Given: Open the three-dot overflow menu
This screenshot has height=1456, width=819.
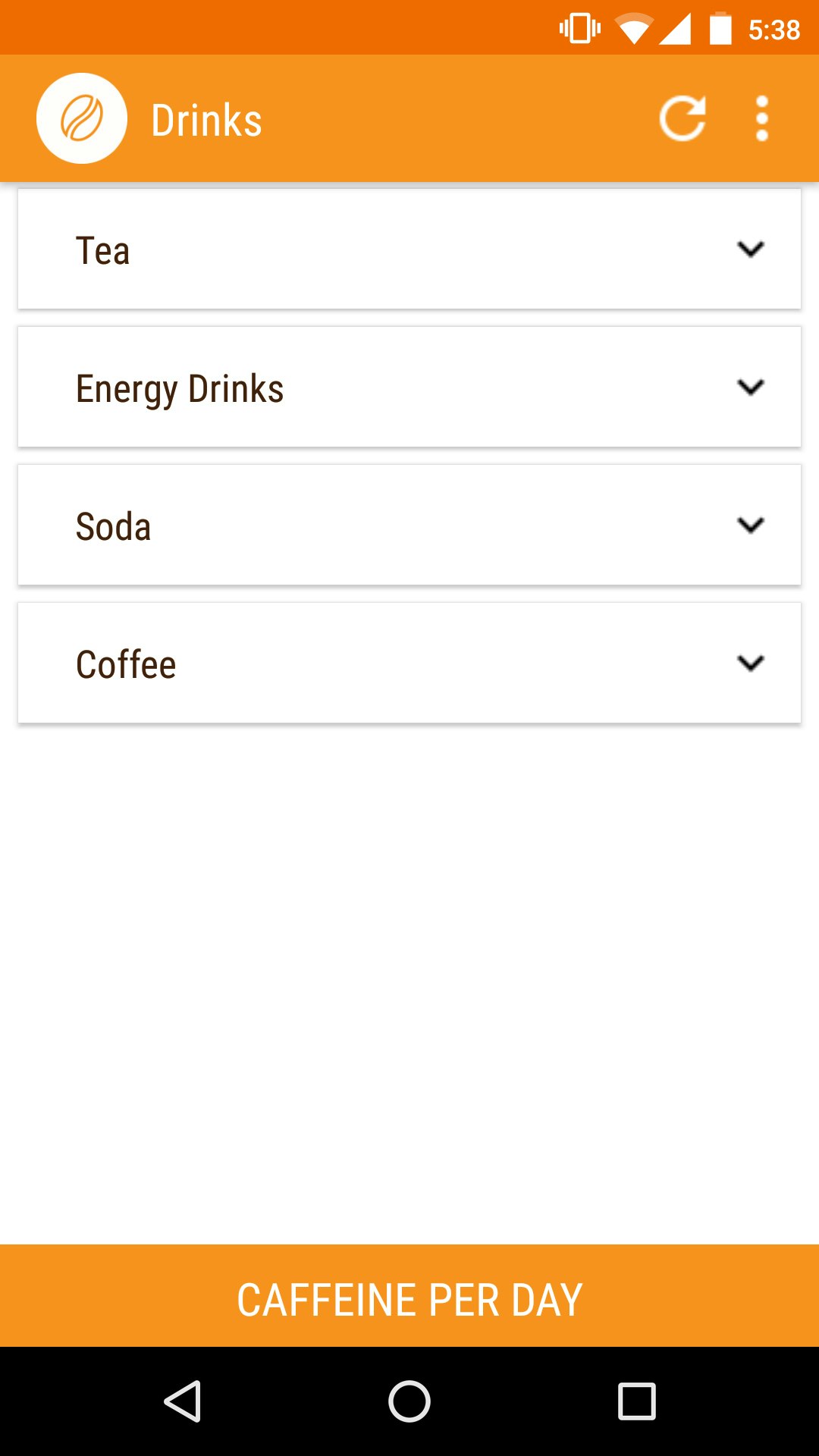Looking at the screenshot, I should click(x=761, y=118).
